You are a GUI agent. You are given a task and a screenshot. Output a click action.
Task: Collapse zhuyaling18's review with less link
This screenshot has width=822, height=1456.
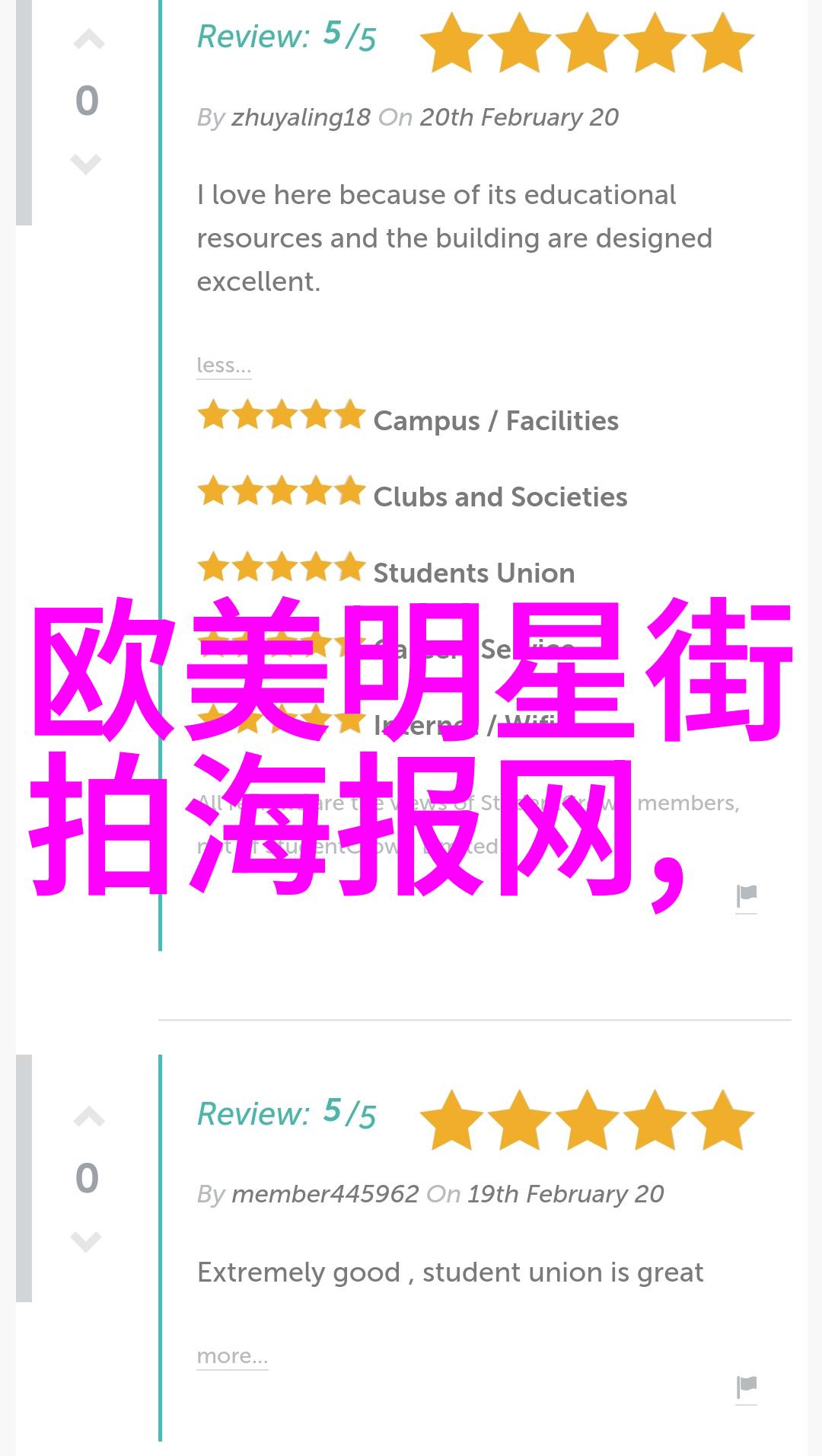(x=223, y=366)
